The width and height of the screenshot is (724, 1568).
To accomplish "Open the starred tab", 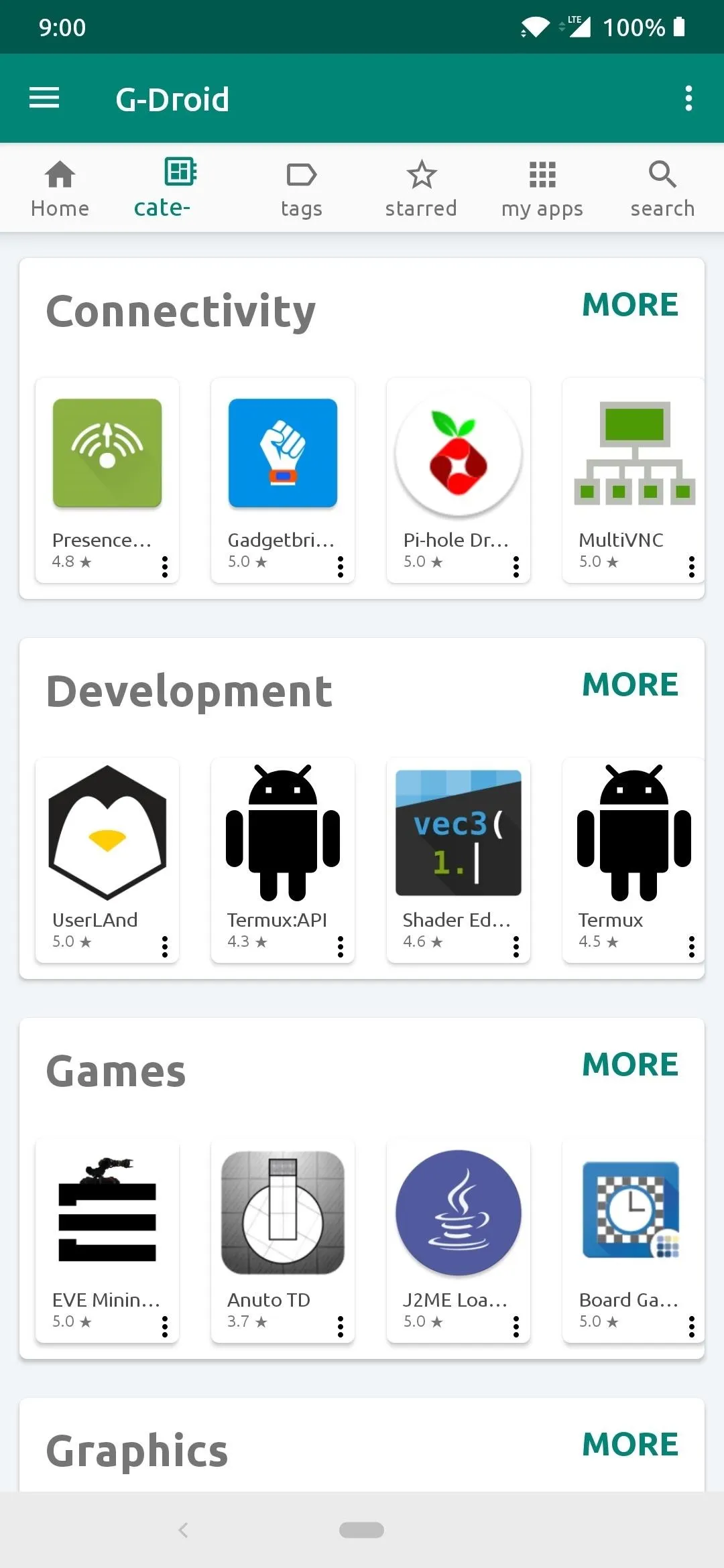I will pos(421,190).
